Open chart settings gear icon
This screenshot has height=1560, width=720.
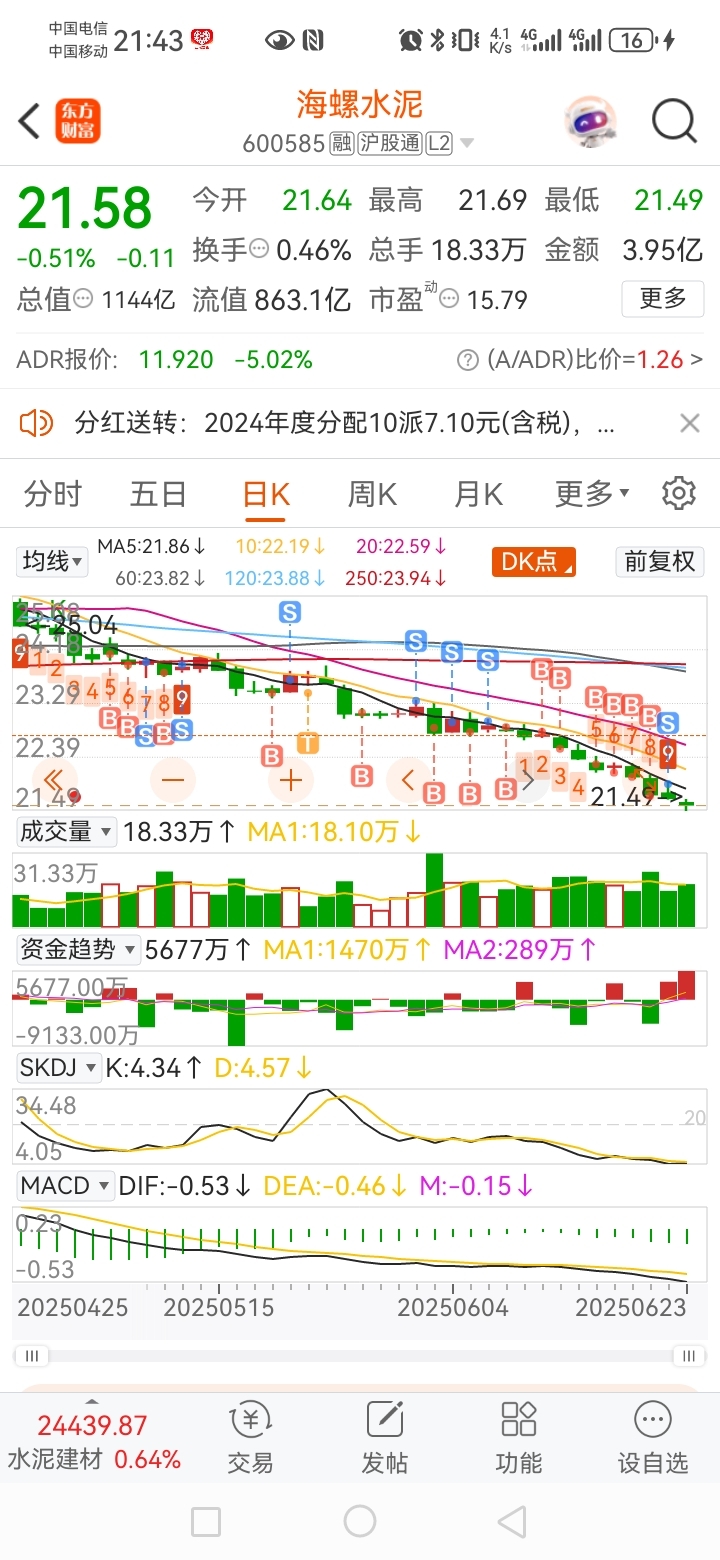coord(679,493)
